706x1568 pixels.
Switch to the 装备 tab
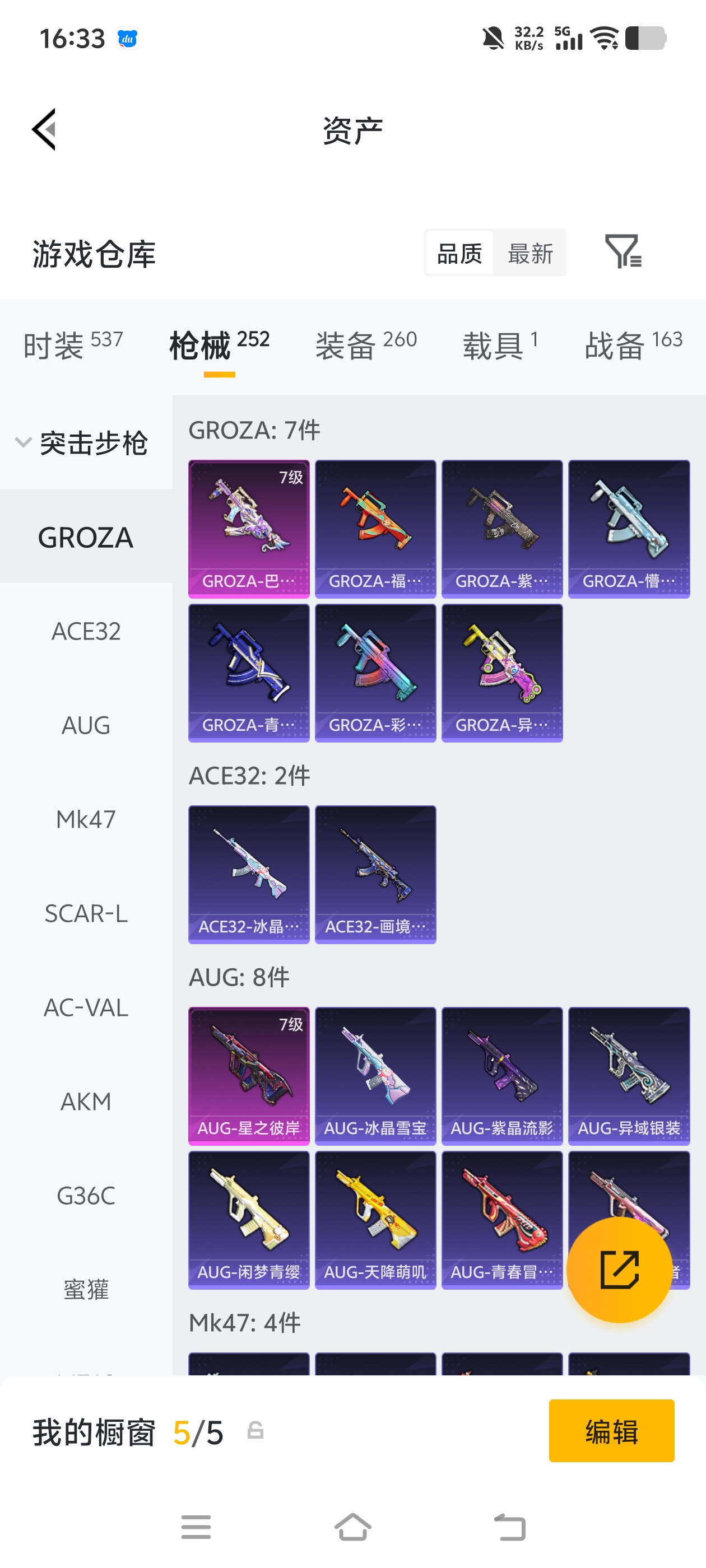(365, 345)
